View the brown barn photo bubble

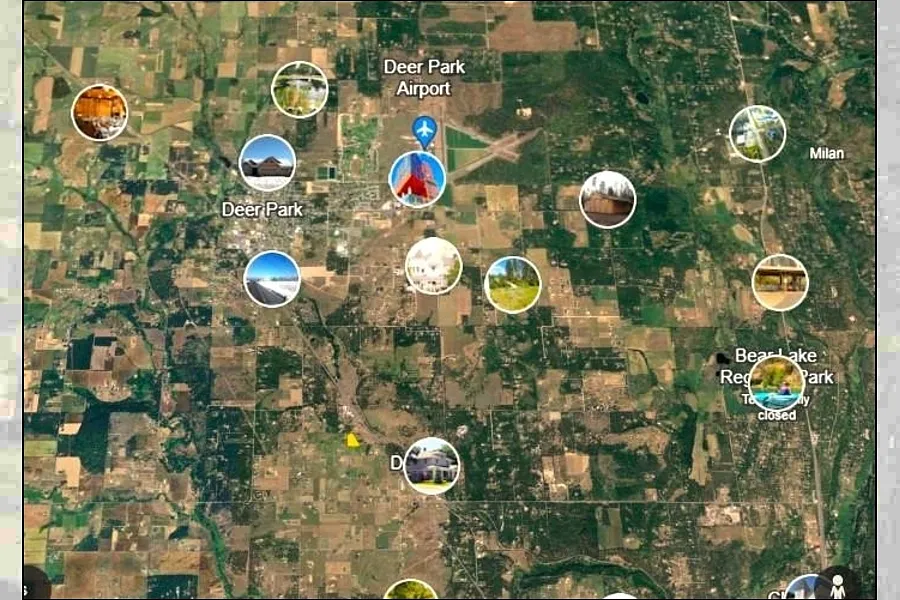[608, 199]
